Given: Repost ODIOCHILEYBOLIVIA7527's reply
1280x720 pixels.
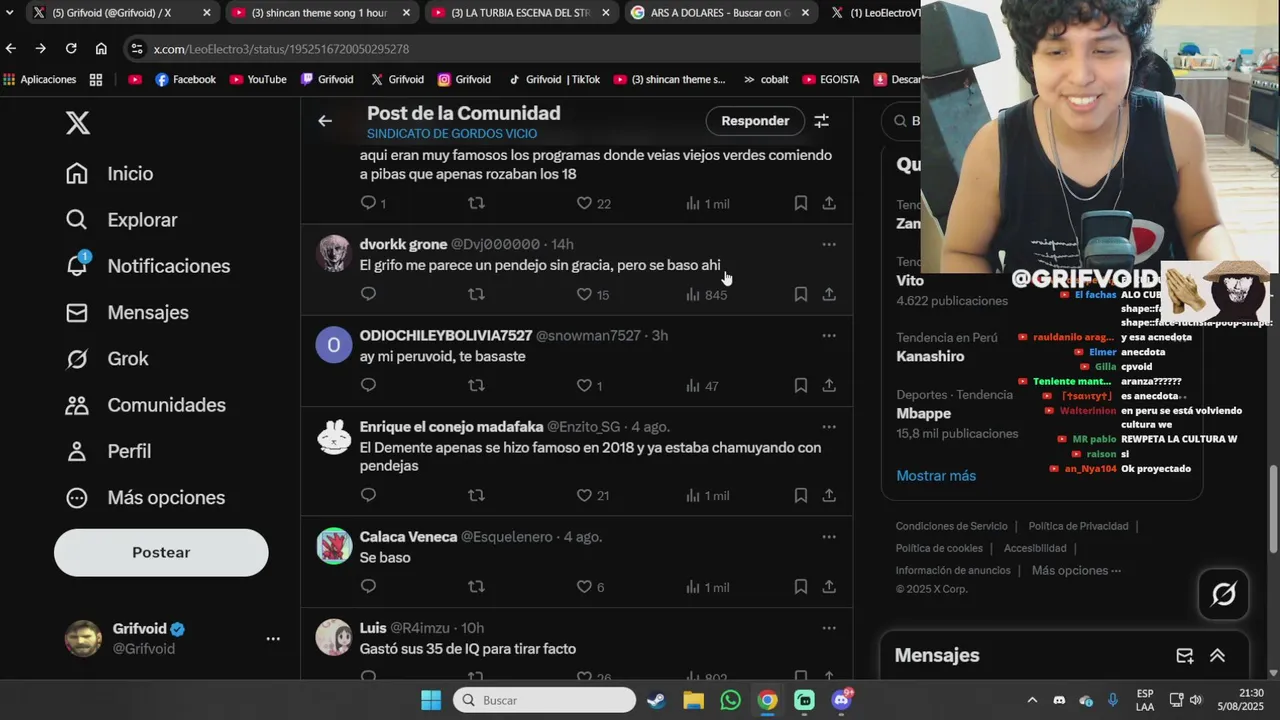Looking at the screenshot, I should coord(476,385).
